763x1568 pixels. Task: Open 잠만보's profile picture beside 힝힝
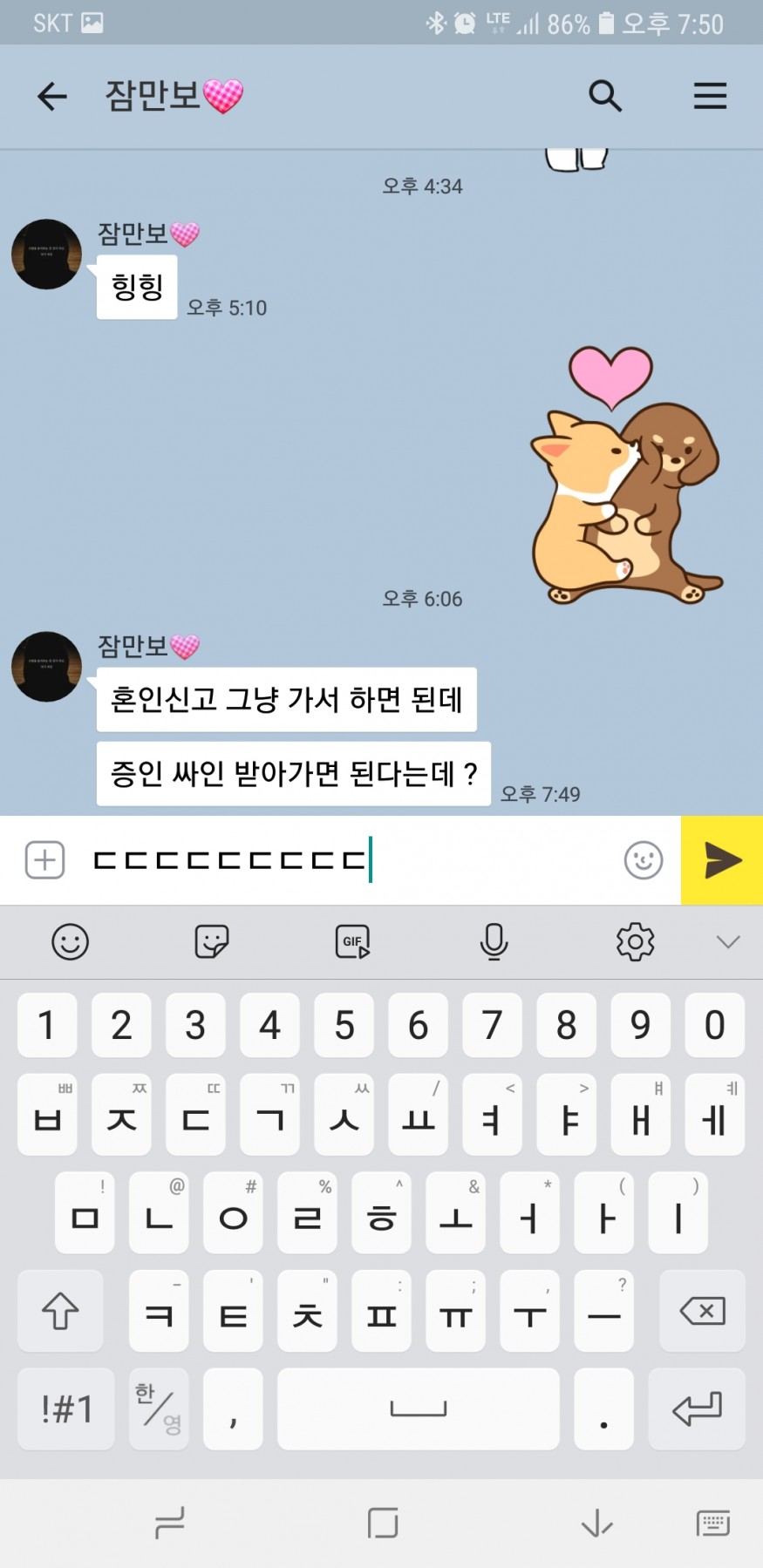coord(46,254)
